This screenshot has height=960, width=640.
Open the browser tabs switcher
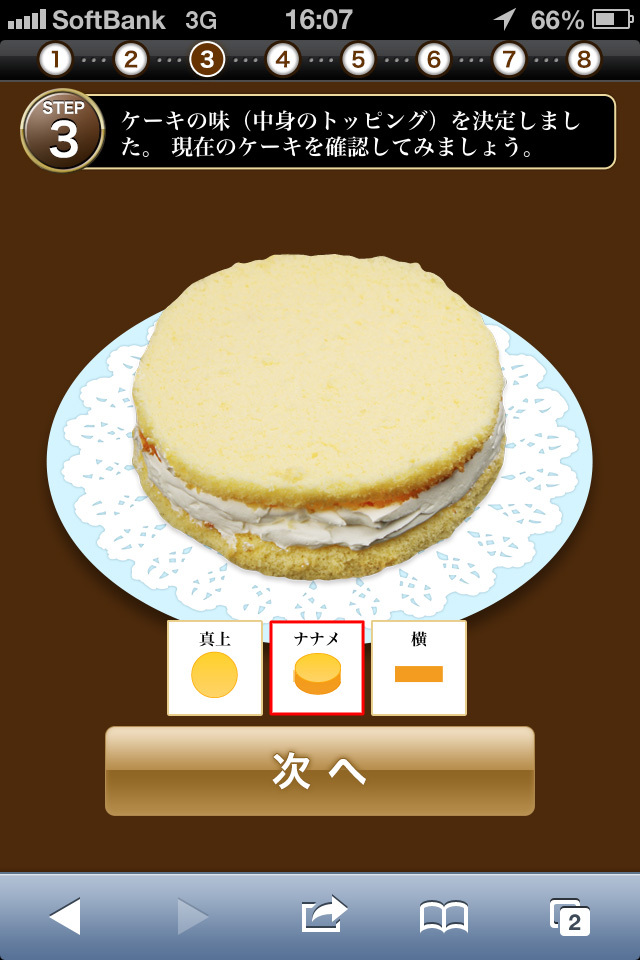tap(570, 915)
